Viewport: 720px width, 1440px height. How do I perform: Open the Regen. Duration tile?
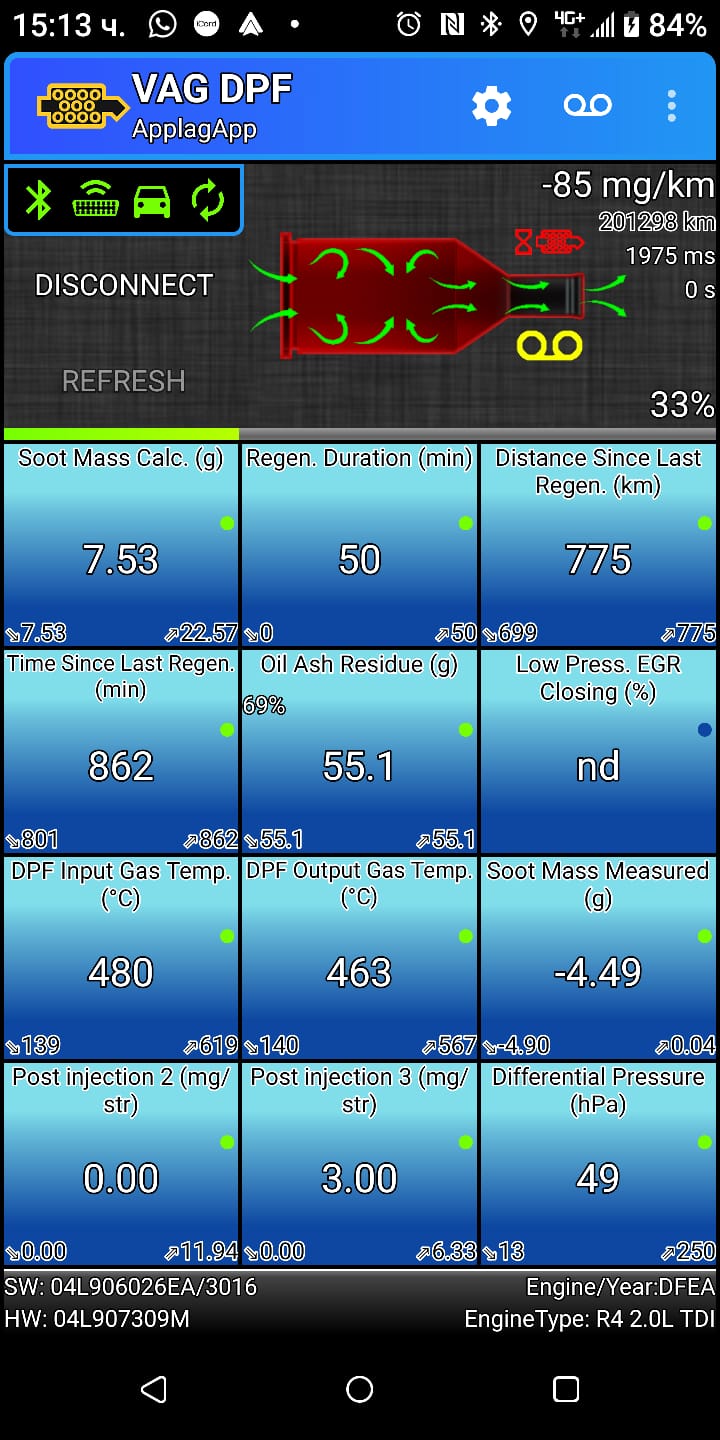coord(359,545)
